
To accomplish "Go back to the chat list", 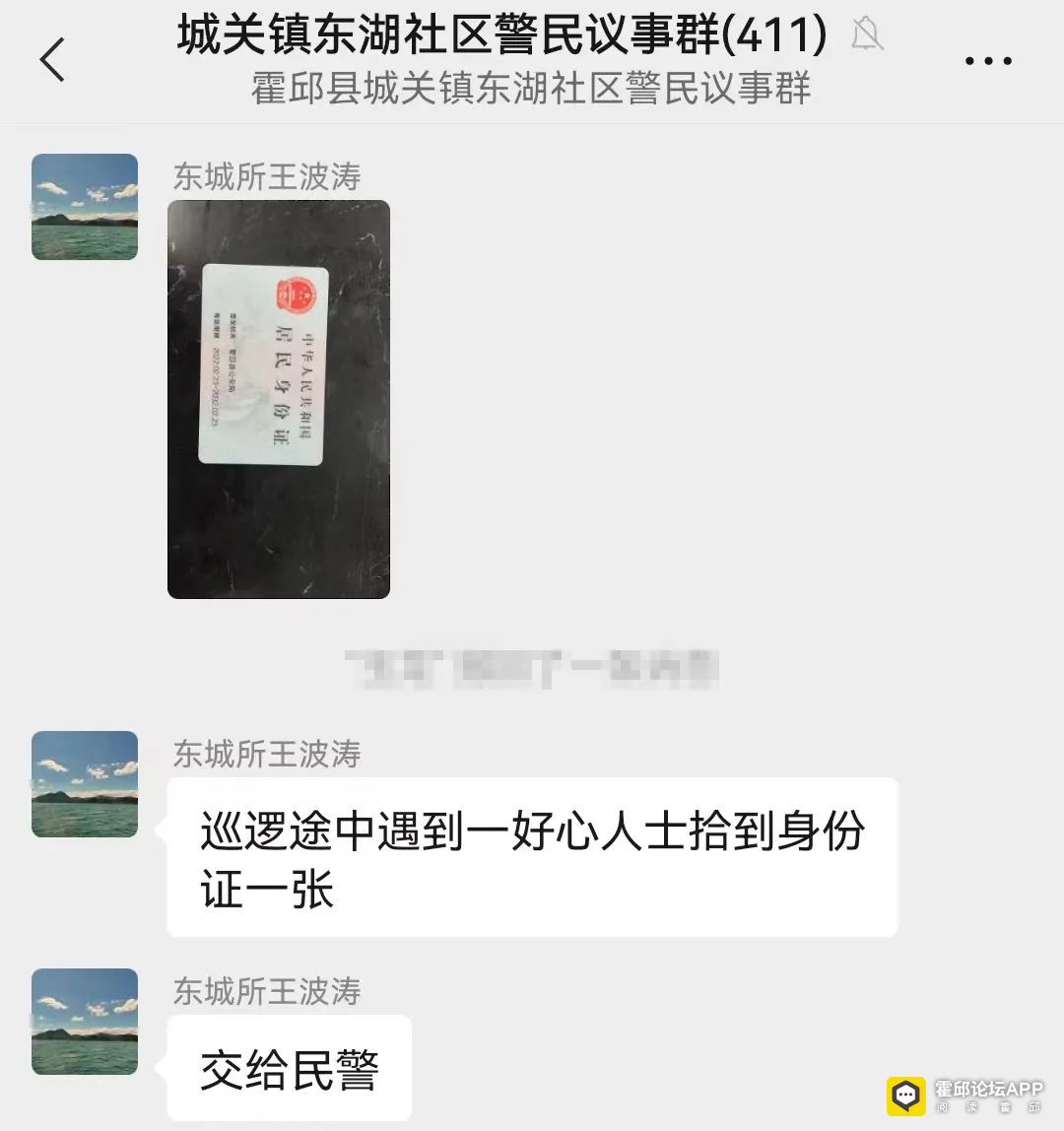I will (x=52, y=60).
